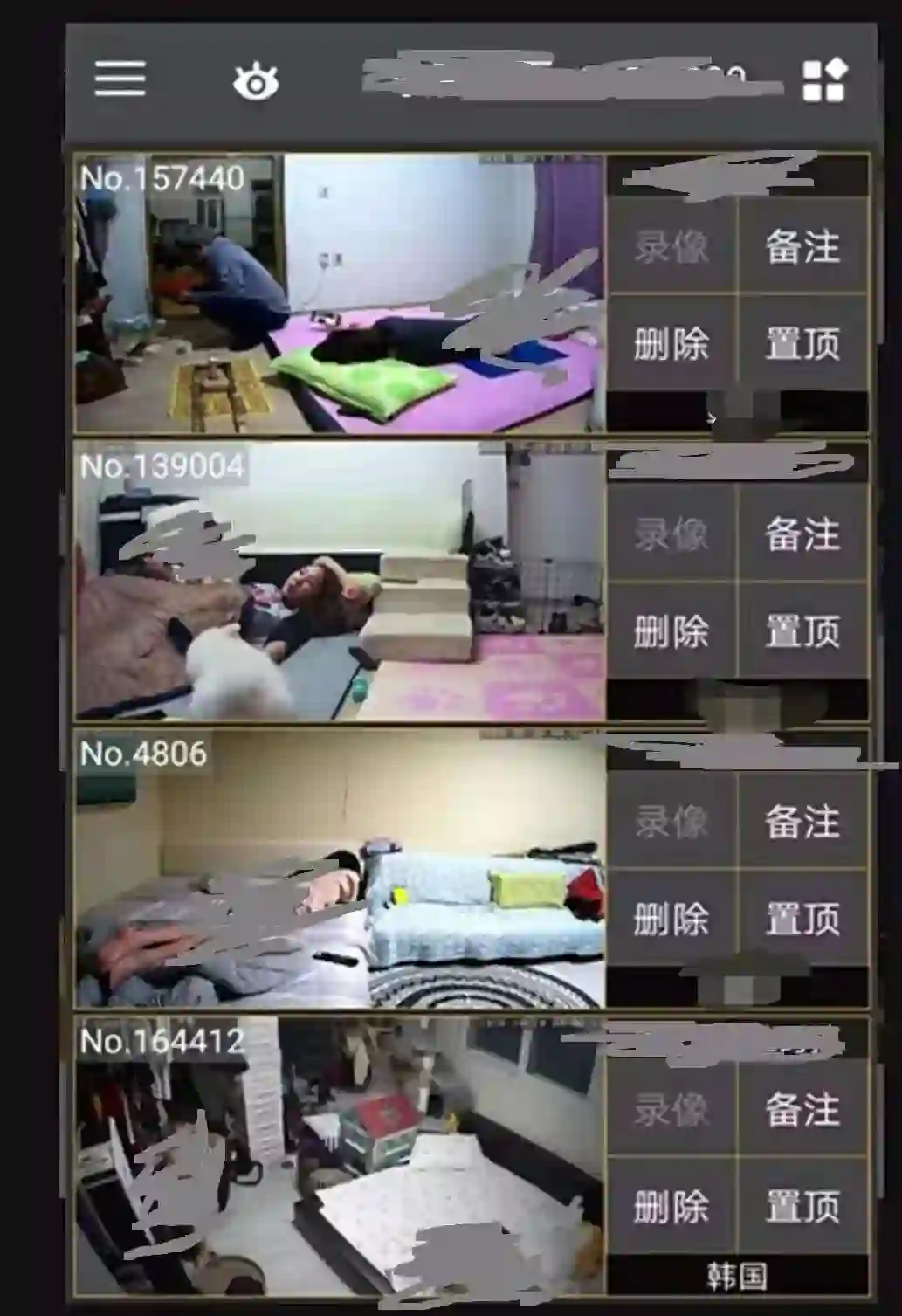Tap 置顶 for No.139004
This screenshot has width=902, height=1316.
[802, 630]
